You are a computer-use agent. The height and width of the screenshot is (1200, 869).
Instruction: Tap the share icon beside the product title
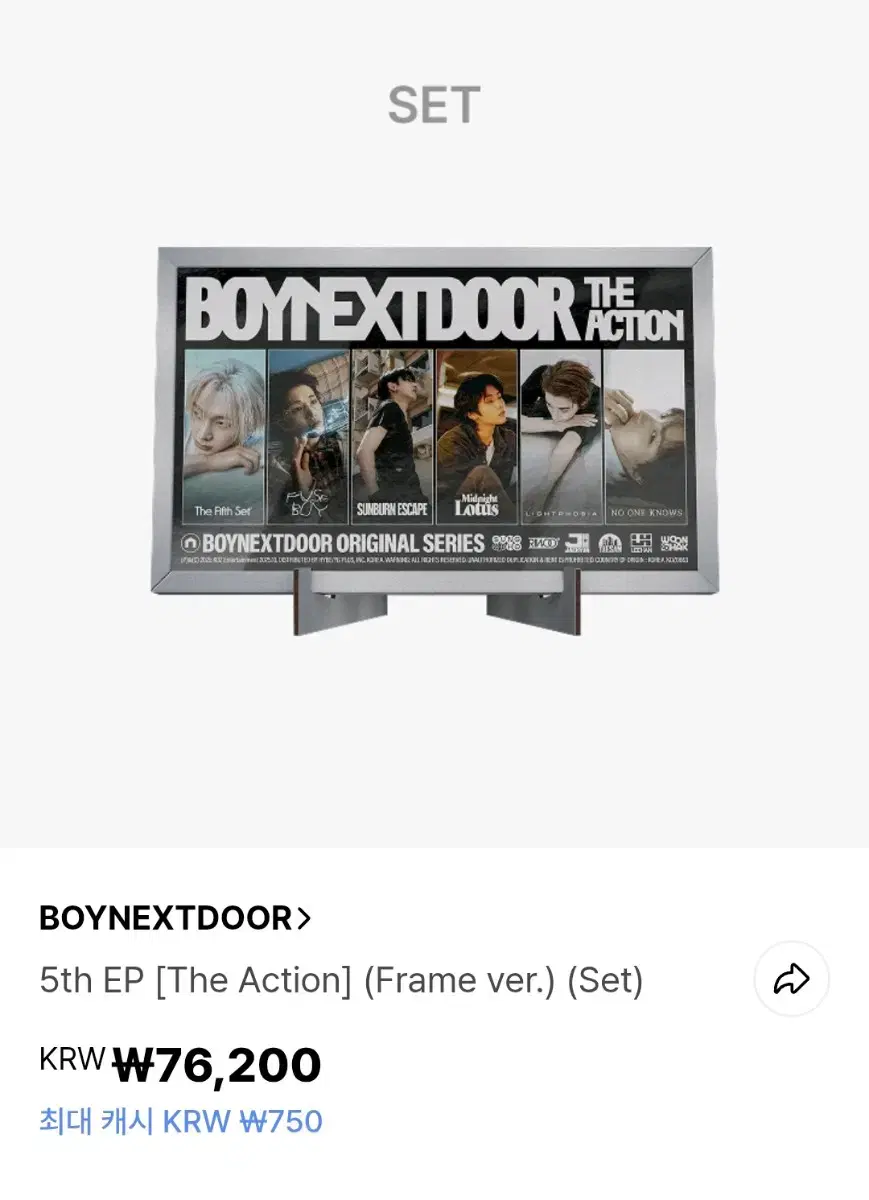(x=793, y=980)
